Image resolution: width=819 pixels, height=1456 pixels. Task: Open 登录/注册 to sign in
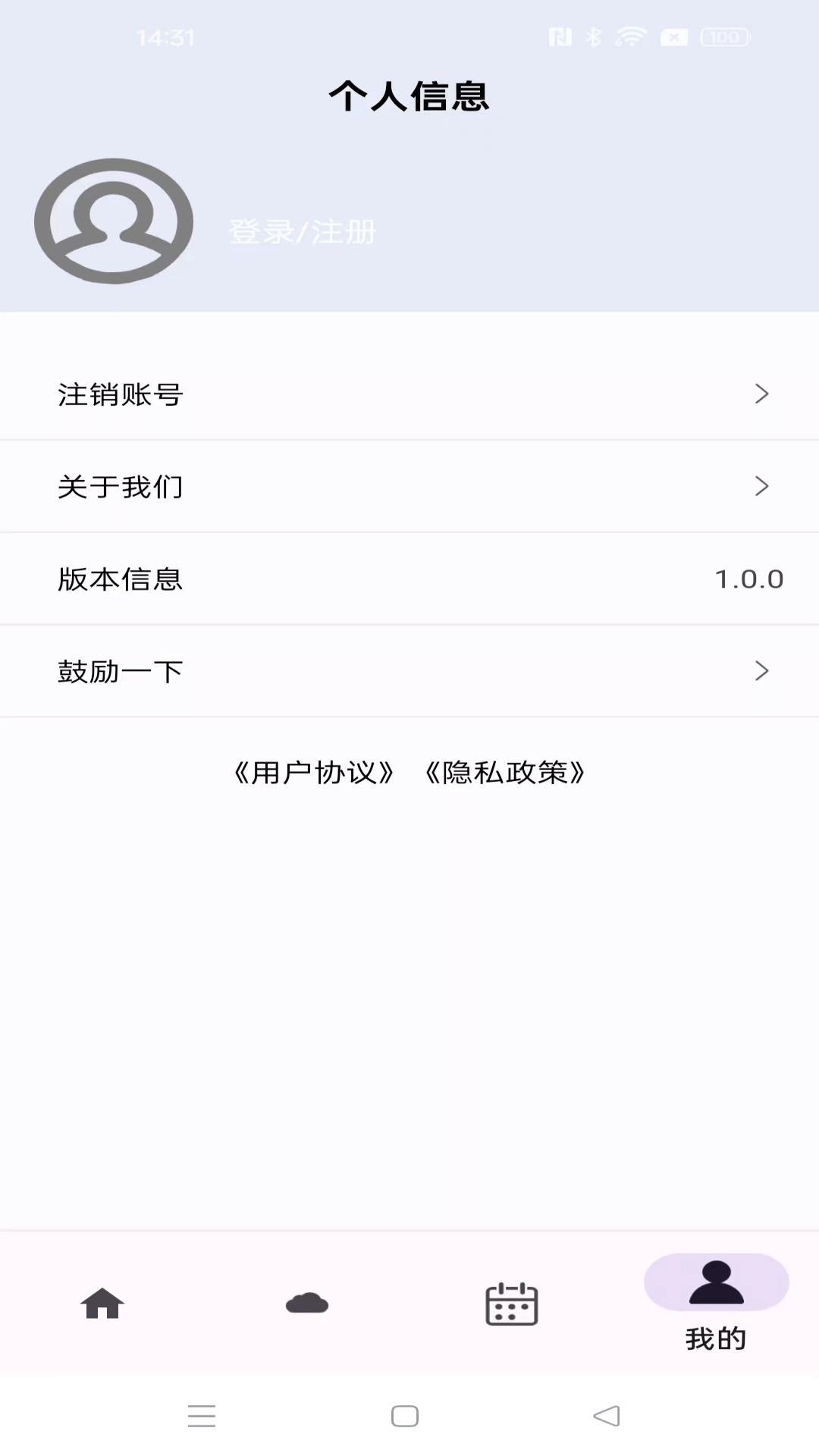point(302,231)
